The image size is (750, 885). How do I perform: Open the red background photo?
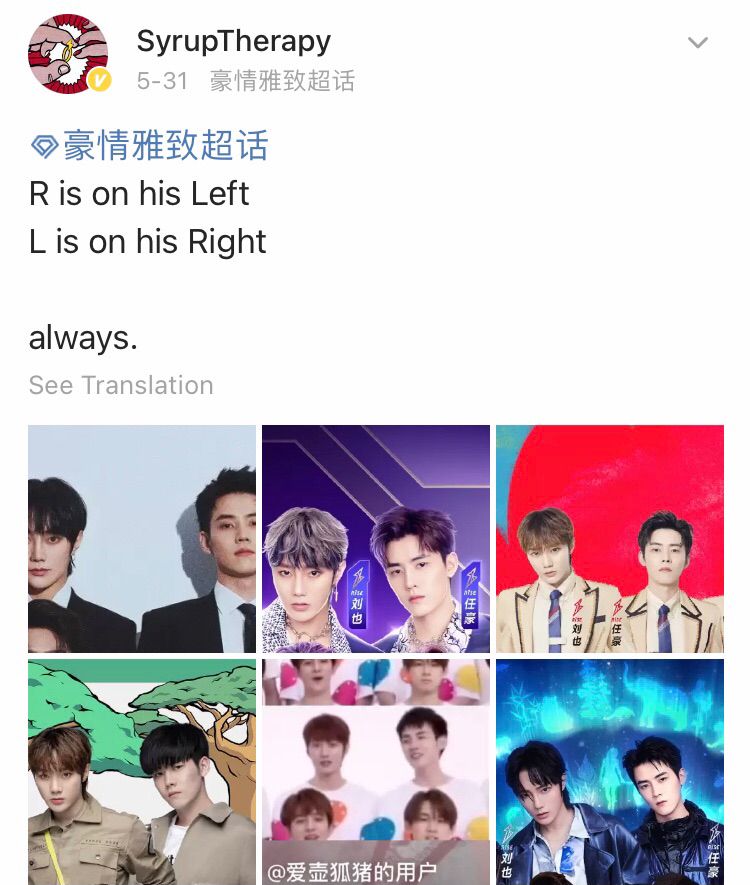pos(610,539)
